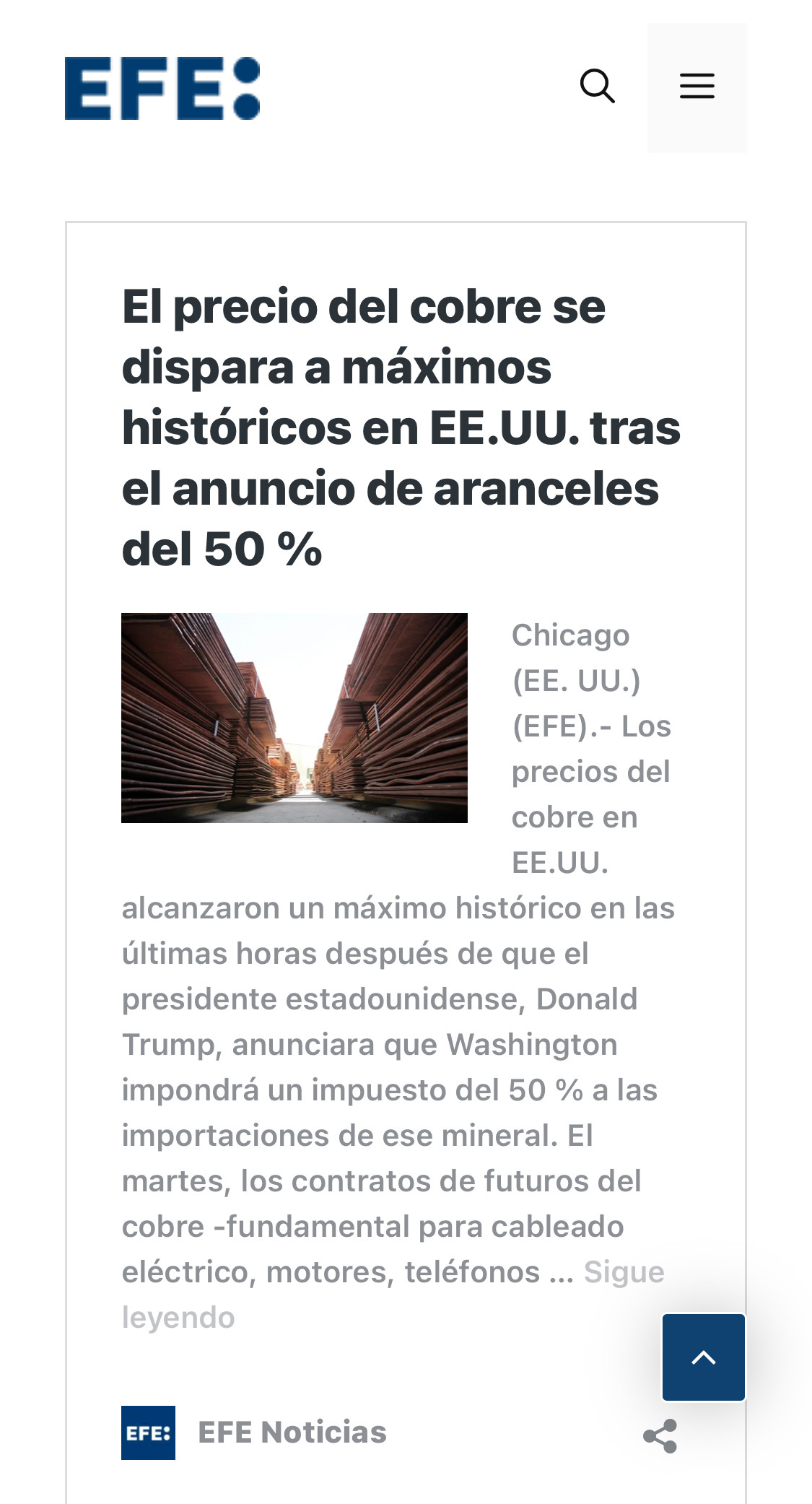812x1504 pixels.
Task: Open the copper sheets article image
Action: point(294,718)
